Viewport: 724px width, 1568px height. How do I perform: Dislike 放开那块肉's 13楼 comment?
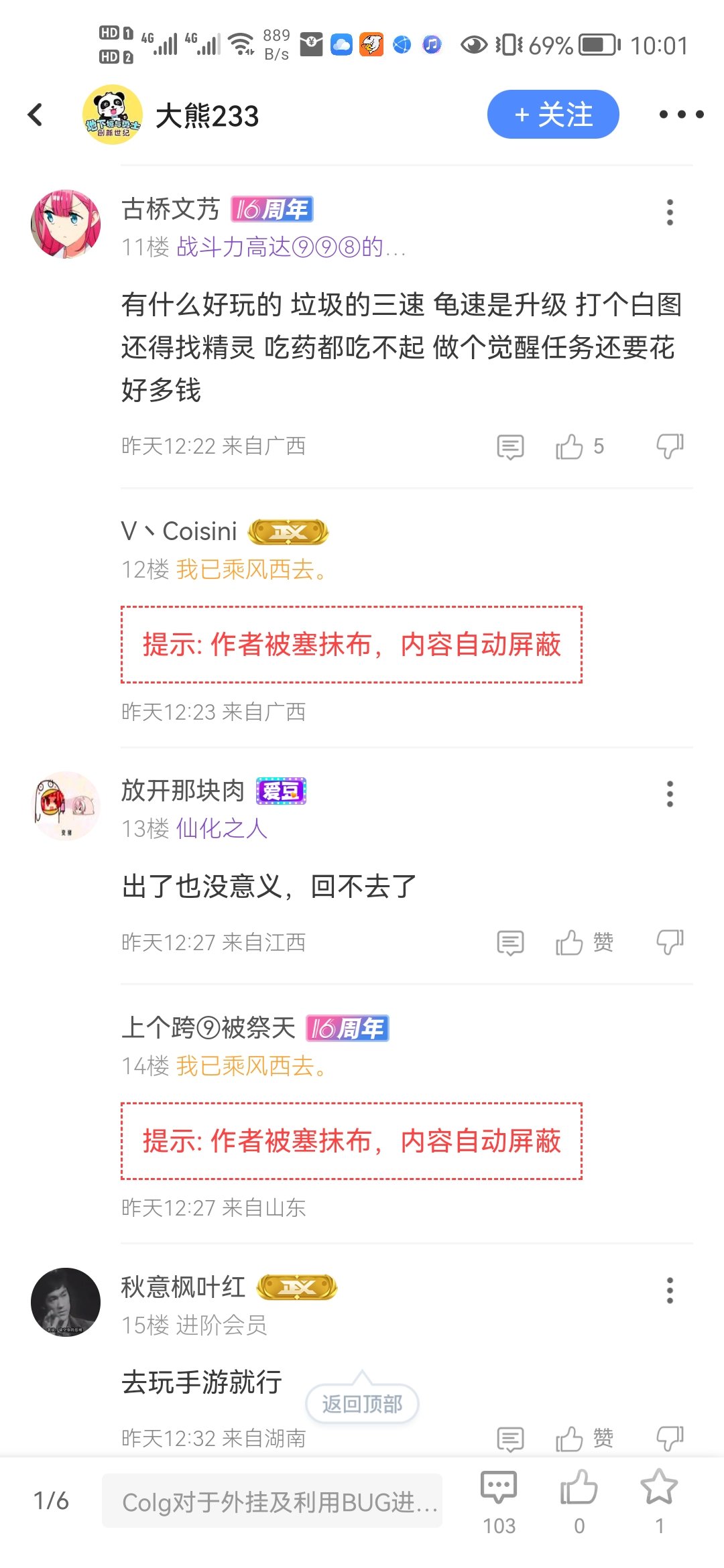click(x=669, y=943)
